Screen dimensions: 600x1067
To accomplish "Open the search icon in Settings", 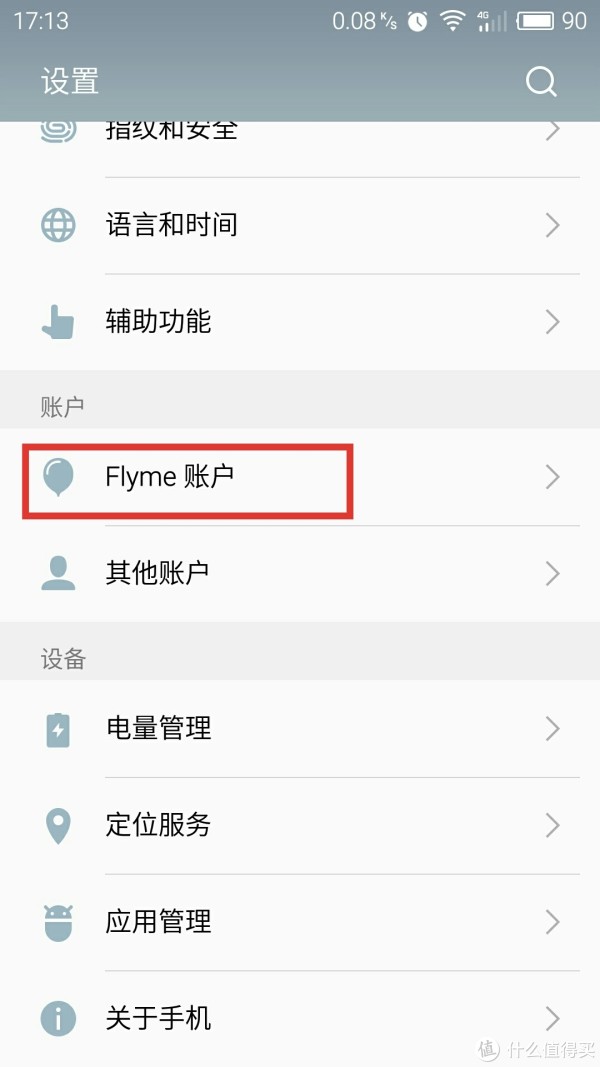I will pos(541,82).
